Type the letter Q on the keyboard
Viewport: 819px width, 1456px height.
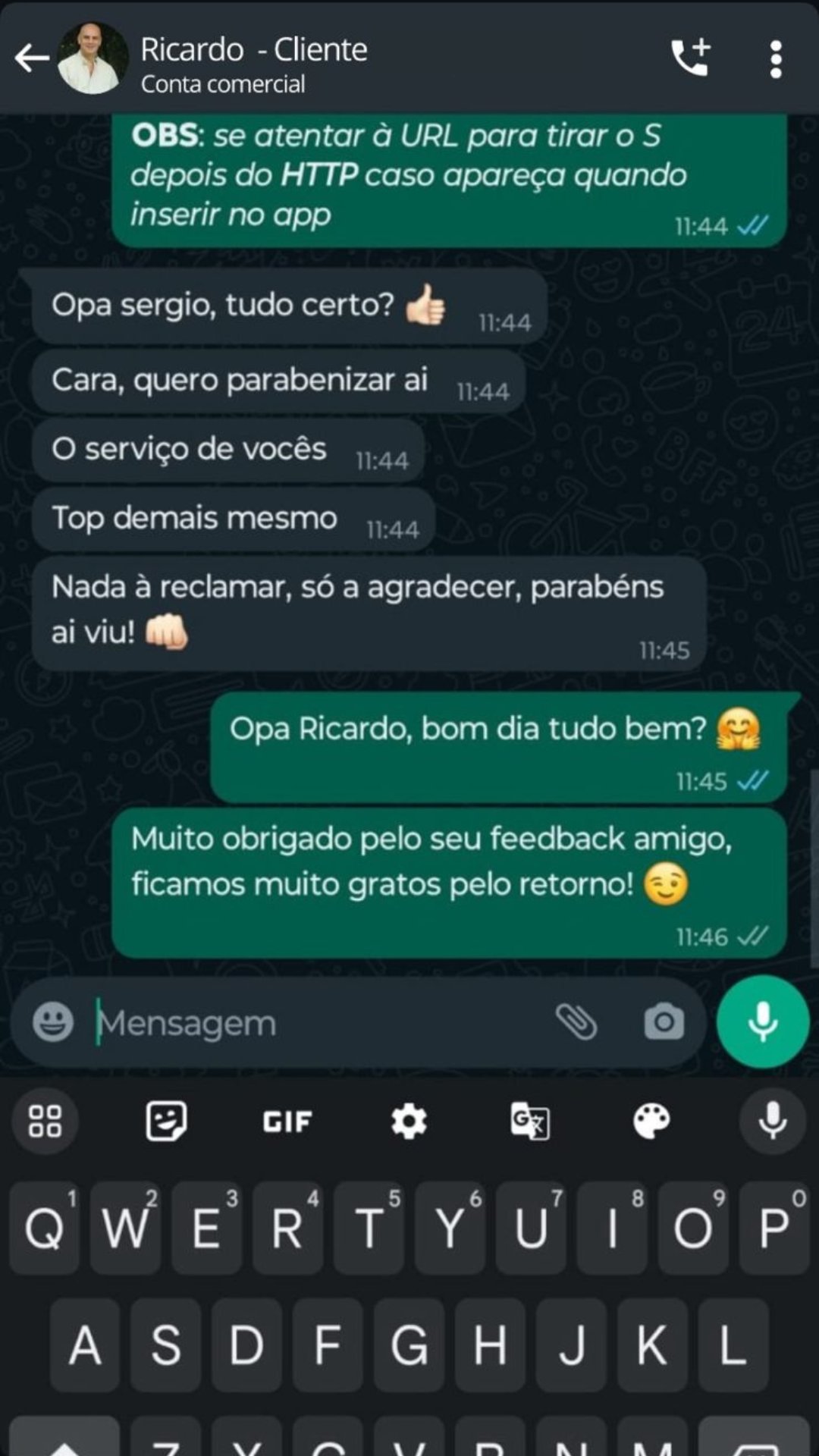tap(45, 1228)
